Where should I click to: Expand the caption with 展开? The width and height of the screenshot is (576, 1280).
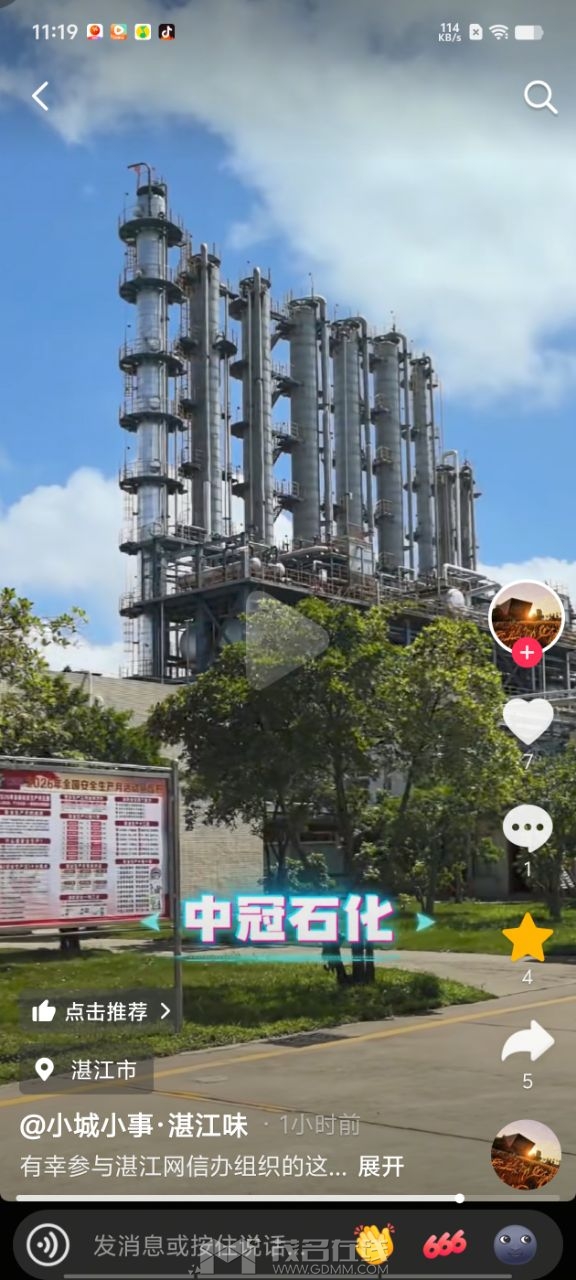[x=381, y=1166]
